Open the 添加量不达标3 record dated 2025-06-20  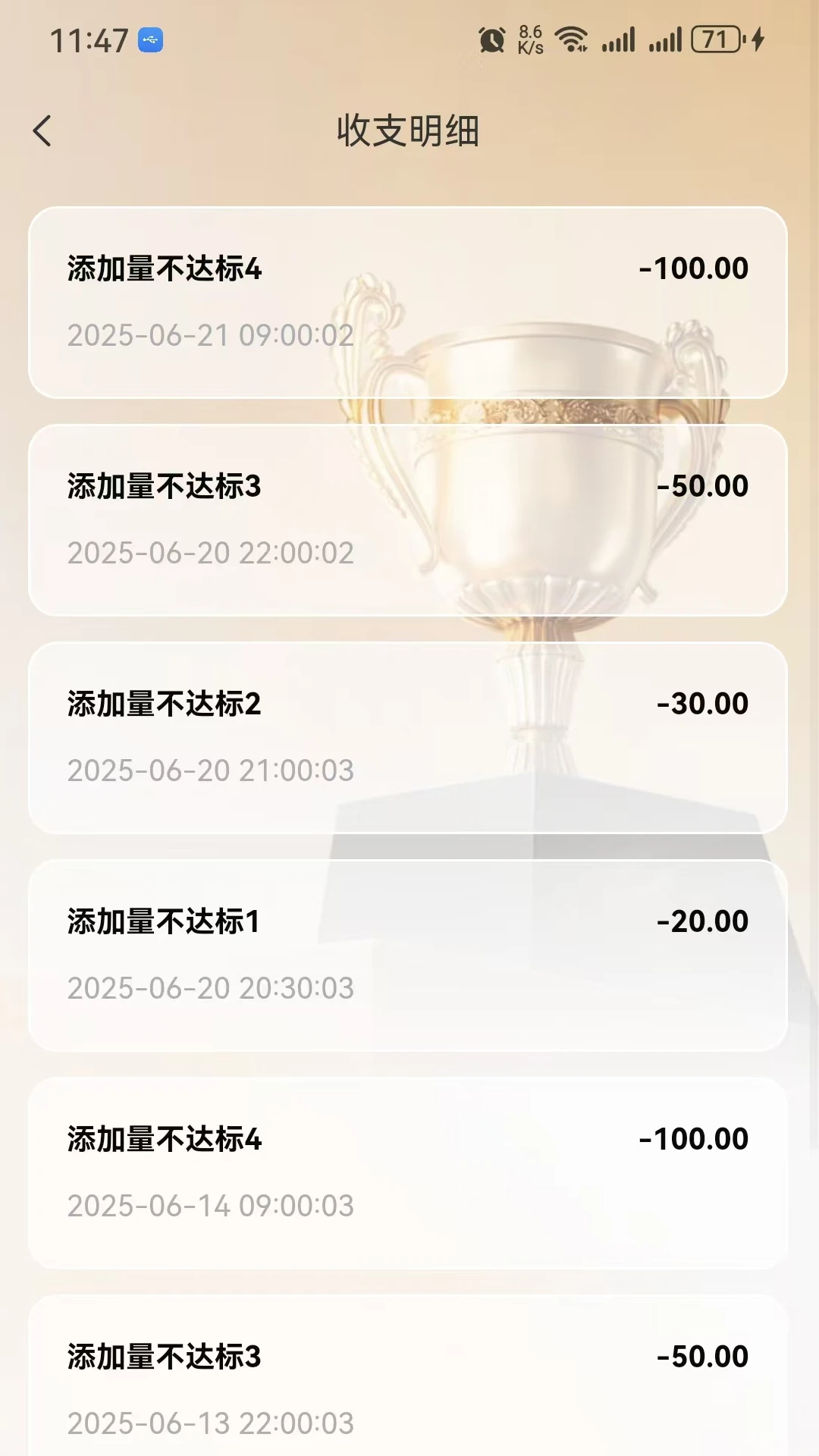[x=409, y=519]
